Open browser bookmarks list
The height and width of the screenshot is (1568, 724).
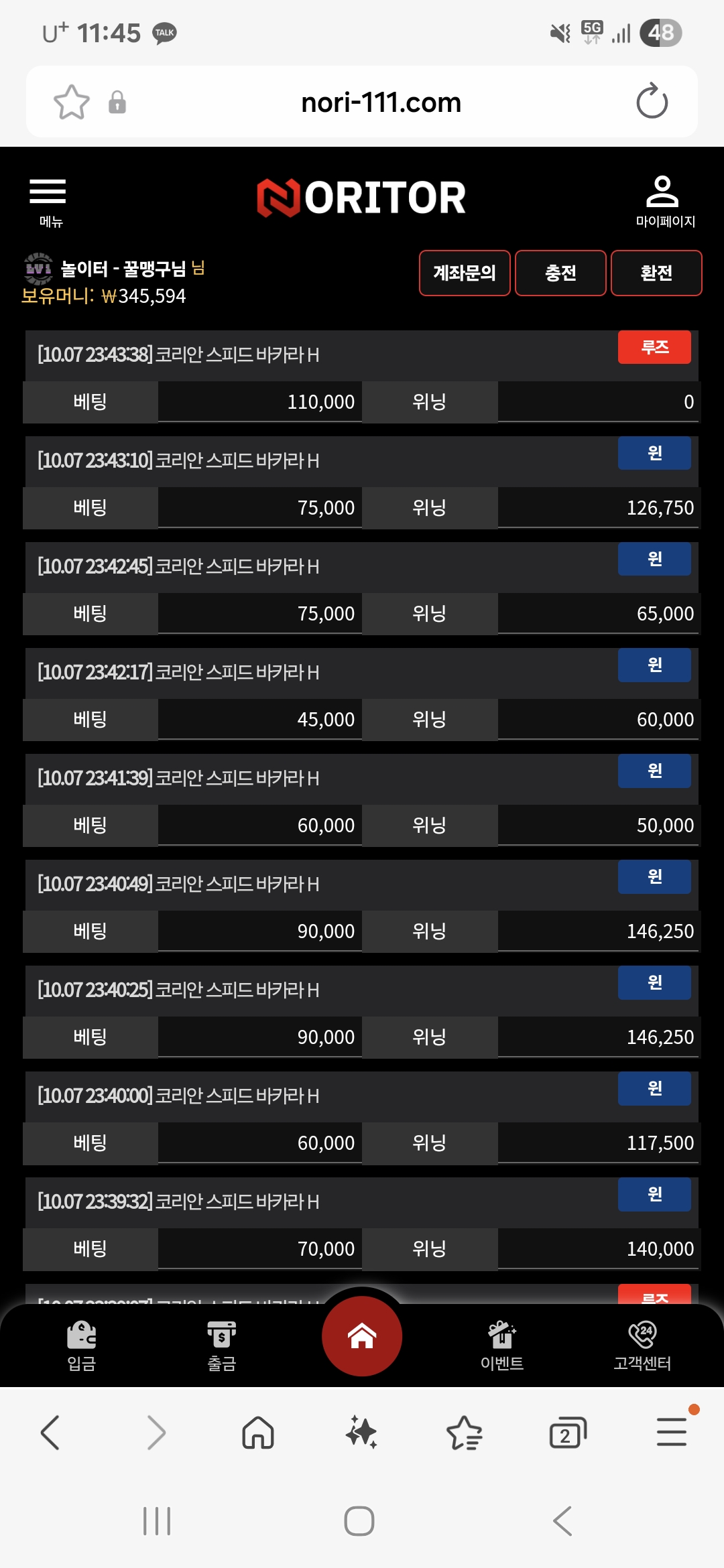coord(464,1433)
